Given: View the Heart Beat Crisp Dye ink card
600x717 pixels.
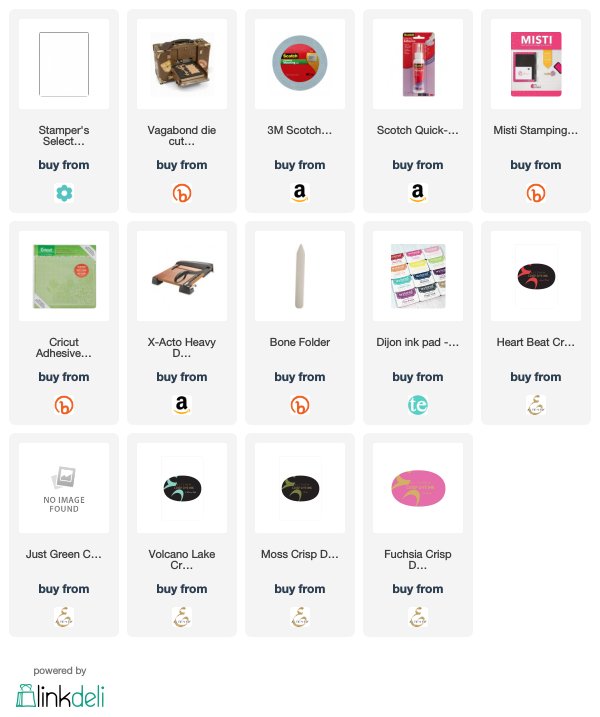Looking at the screenshot, I should pos(536,322).
